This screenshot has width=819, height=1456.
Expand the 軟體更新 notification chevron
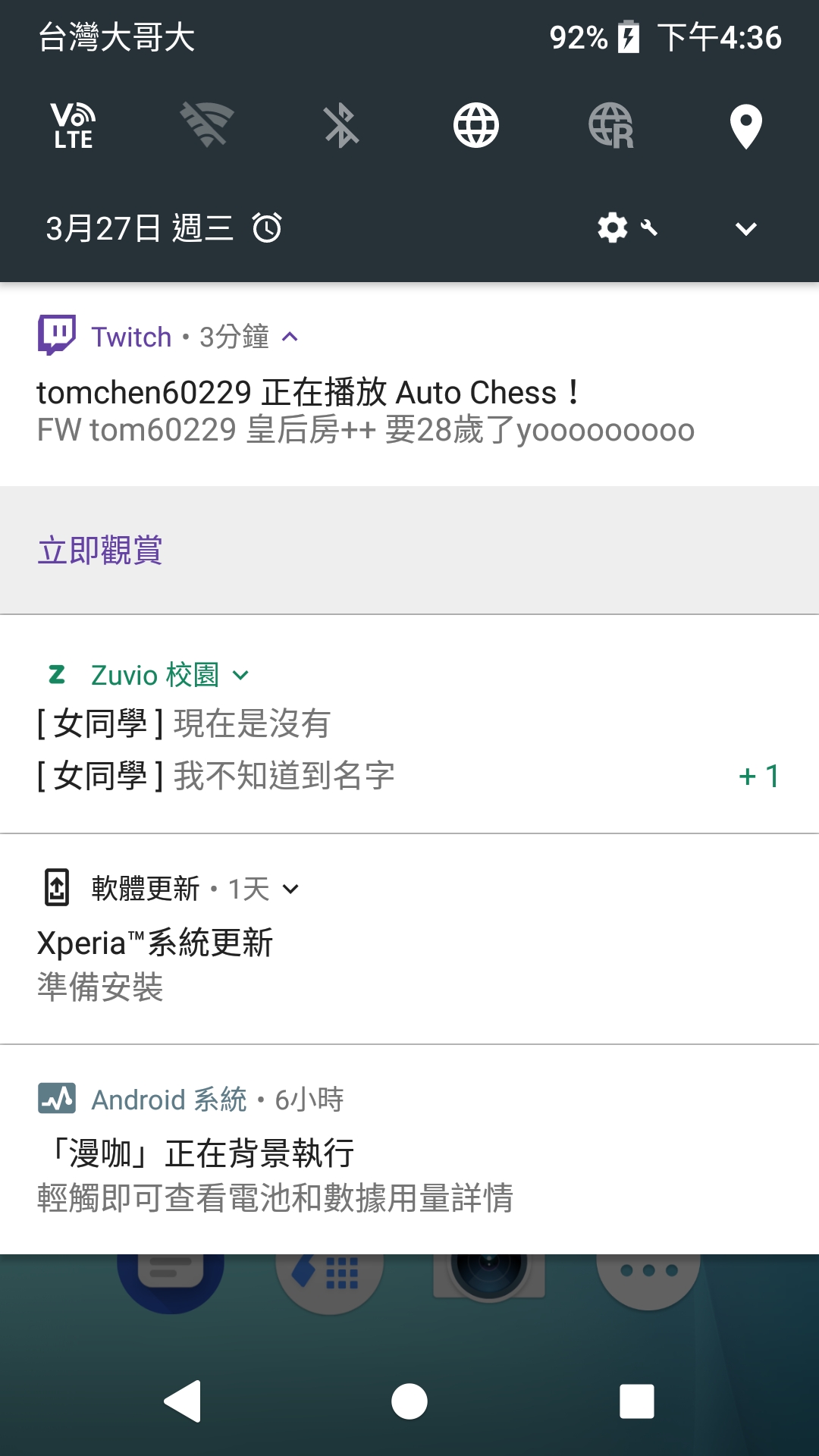[x=291, y=890]
